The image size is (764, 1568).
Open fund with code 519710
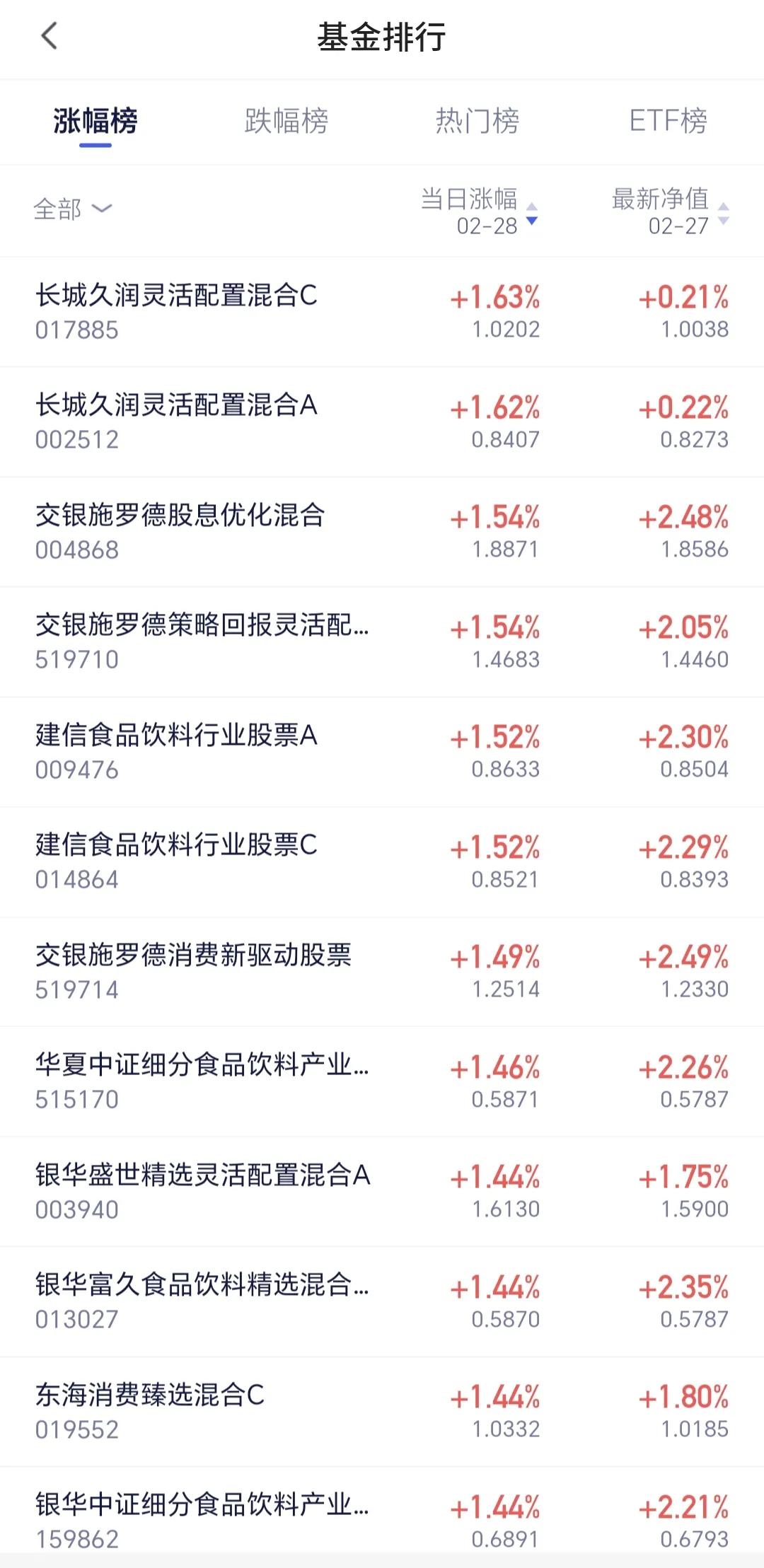382,641
